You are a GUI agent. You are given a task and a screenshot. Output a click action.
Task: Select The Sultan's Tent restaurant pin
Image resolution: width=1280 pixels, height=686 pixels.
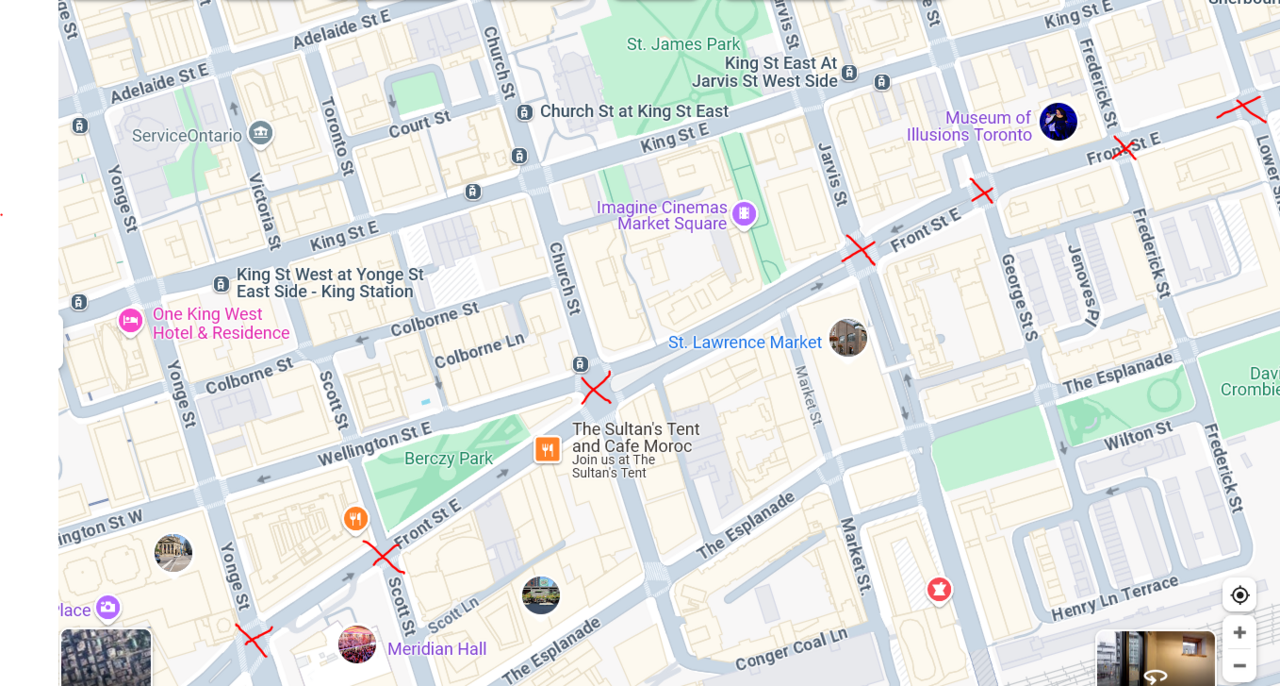tap(547, 450)
